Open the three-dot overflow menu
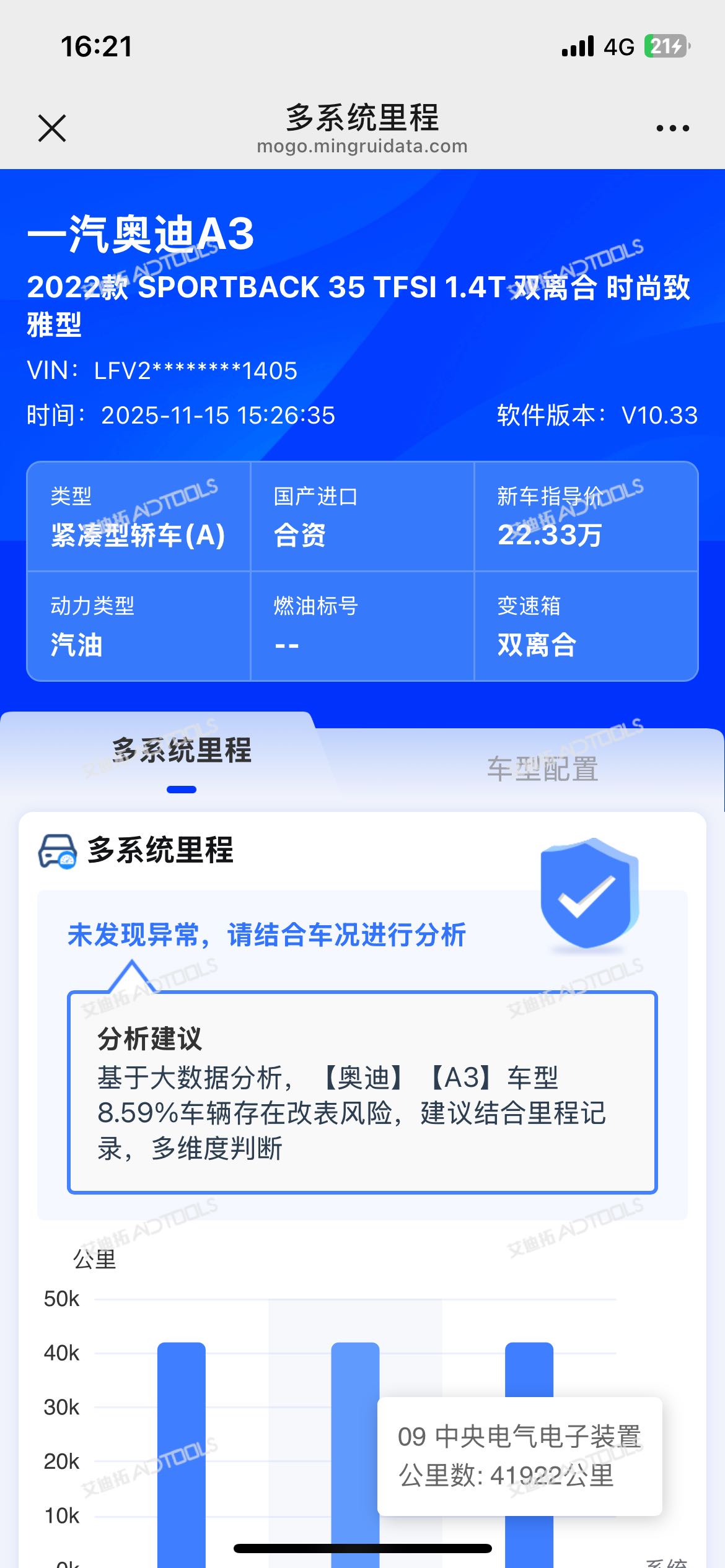The height and width of the screenshot is (1568, 725). point(672,128)
